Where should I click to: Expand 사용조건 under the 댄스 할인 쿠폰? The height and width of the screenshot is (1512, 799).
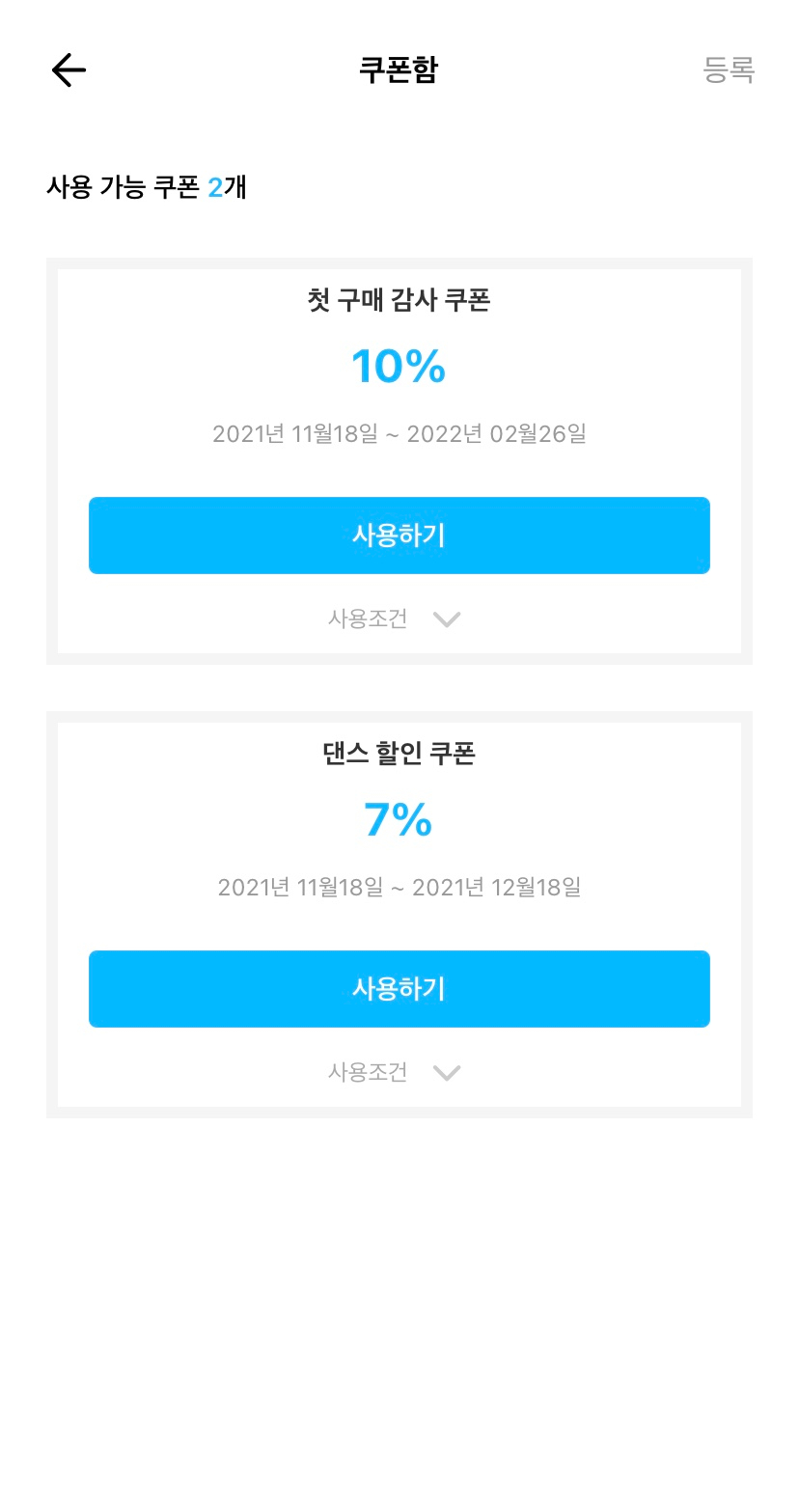(x=367, y=1072)
